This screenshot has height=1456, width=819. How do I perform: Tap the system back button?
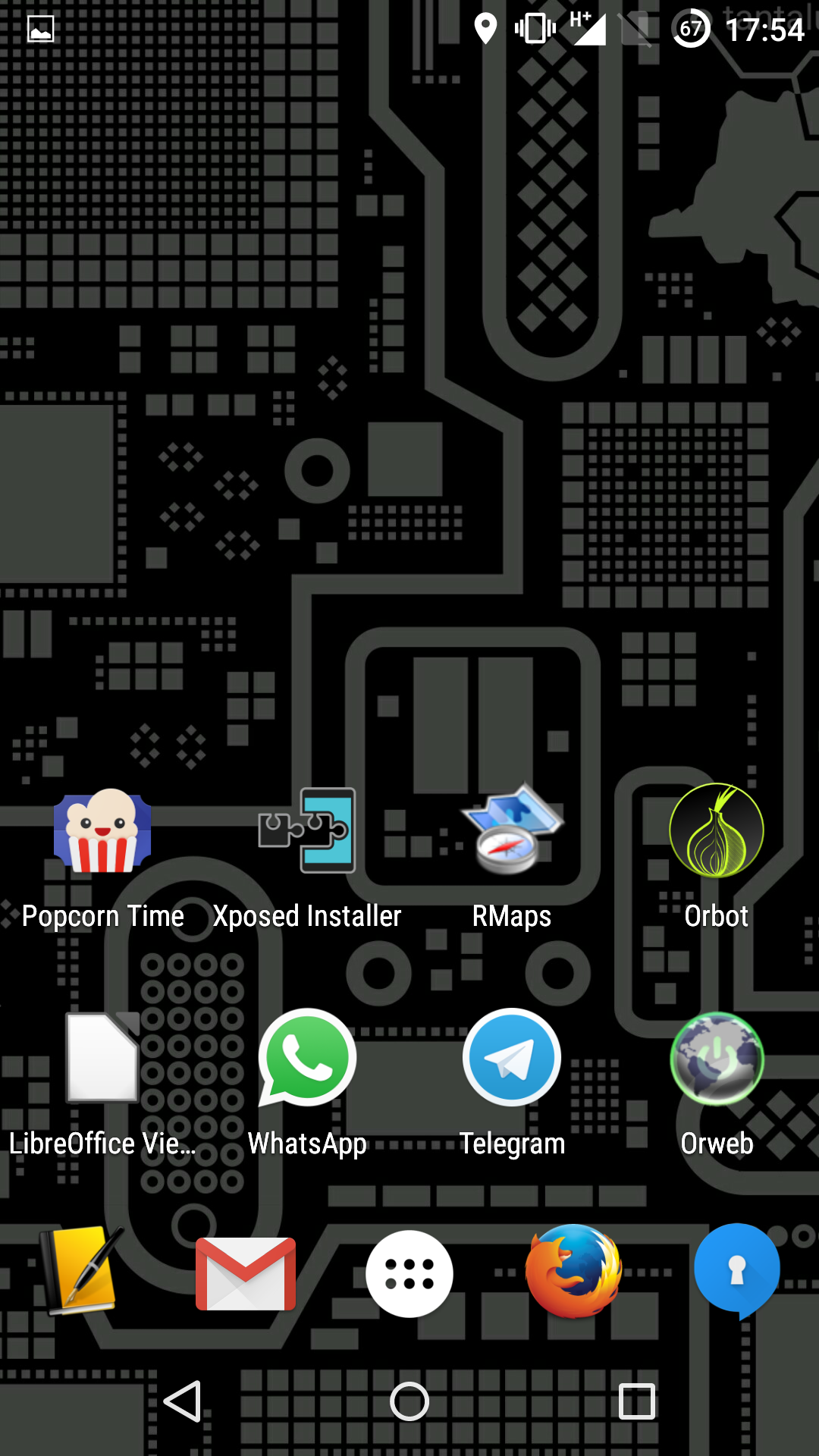point(183,1401)
